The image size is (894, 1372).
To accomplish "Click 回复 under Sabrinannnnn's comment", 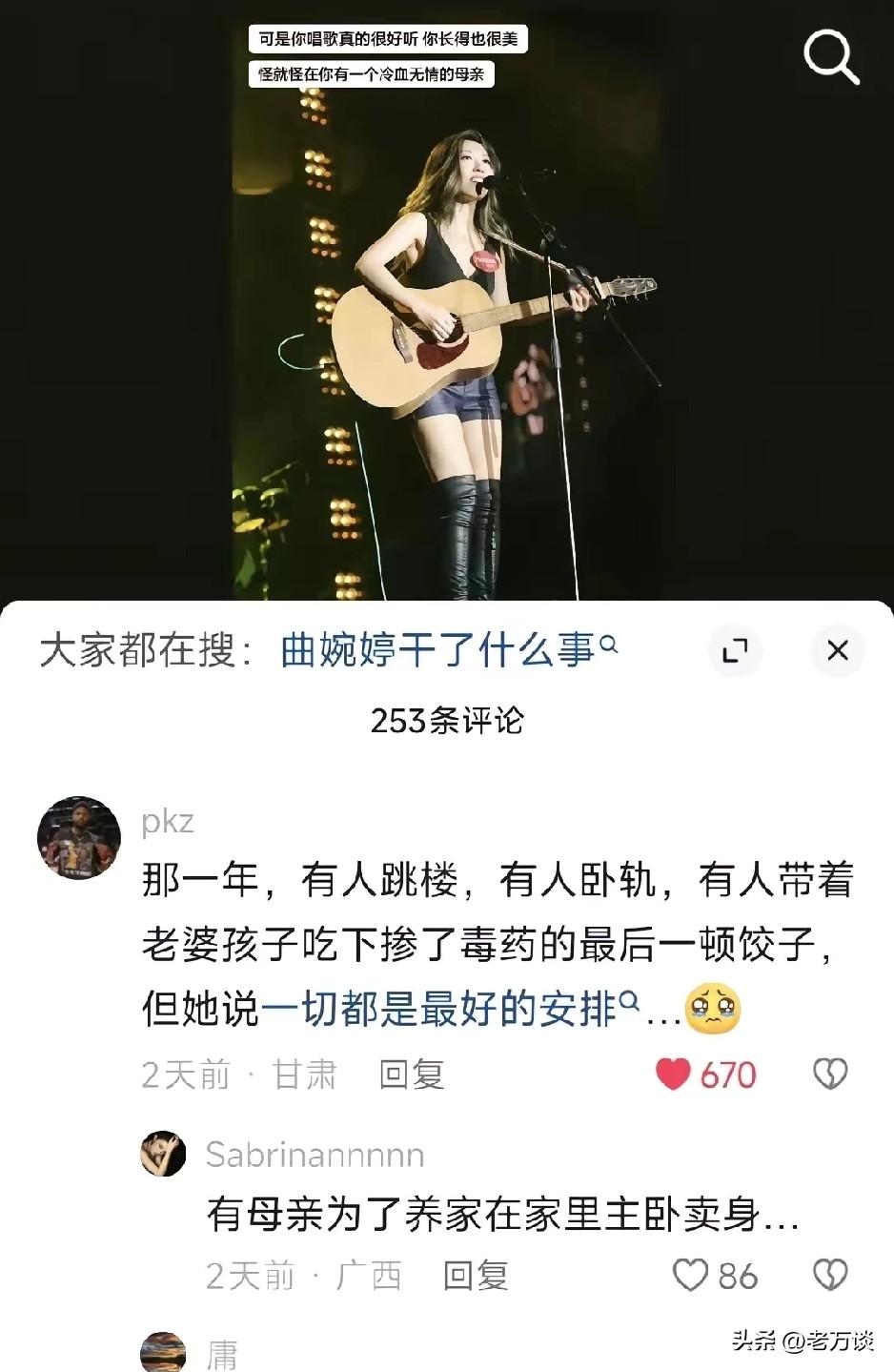I will [477, 1275].
